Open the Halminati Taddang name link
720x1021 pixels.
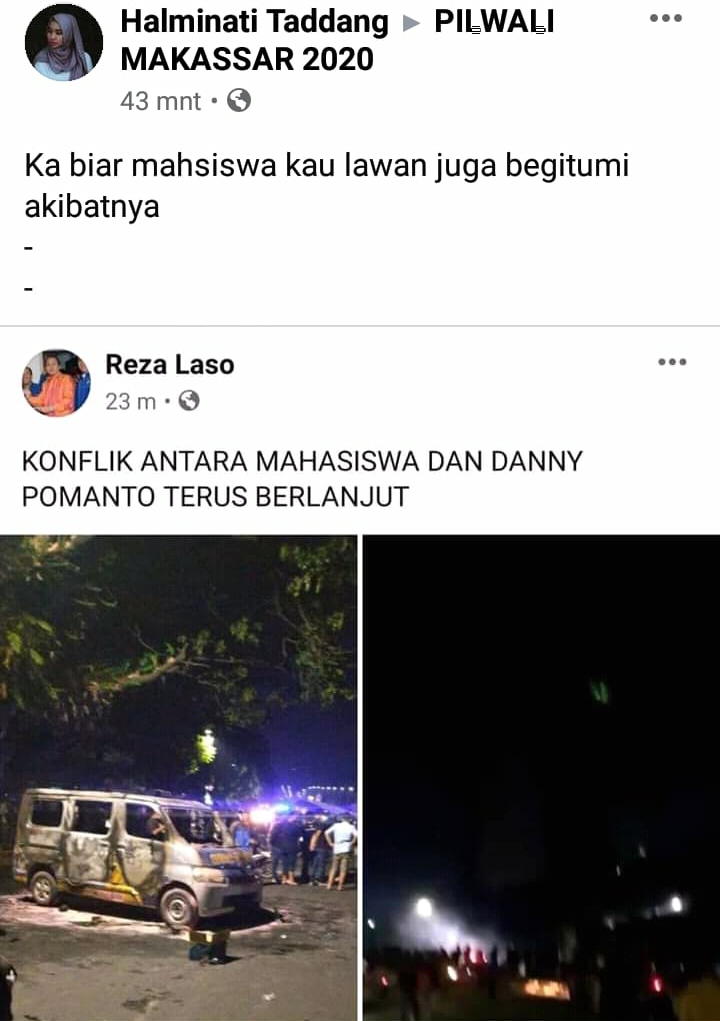(255, 21)
